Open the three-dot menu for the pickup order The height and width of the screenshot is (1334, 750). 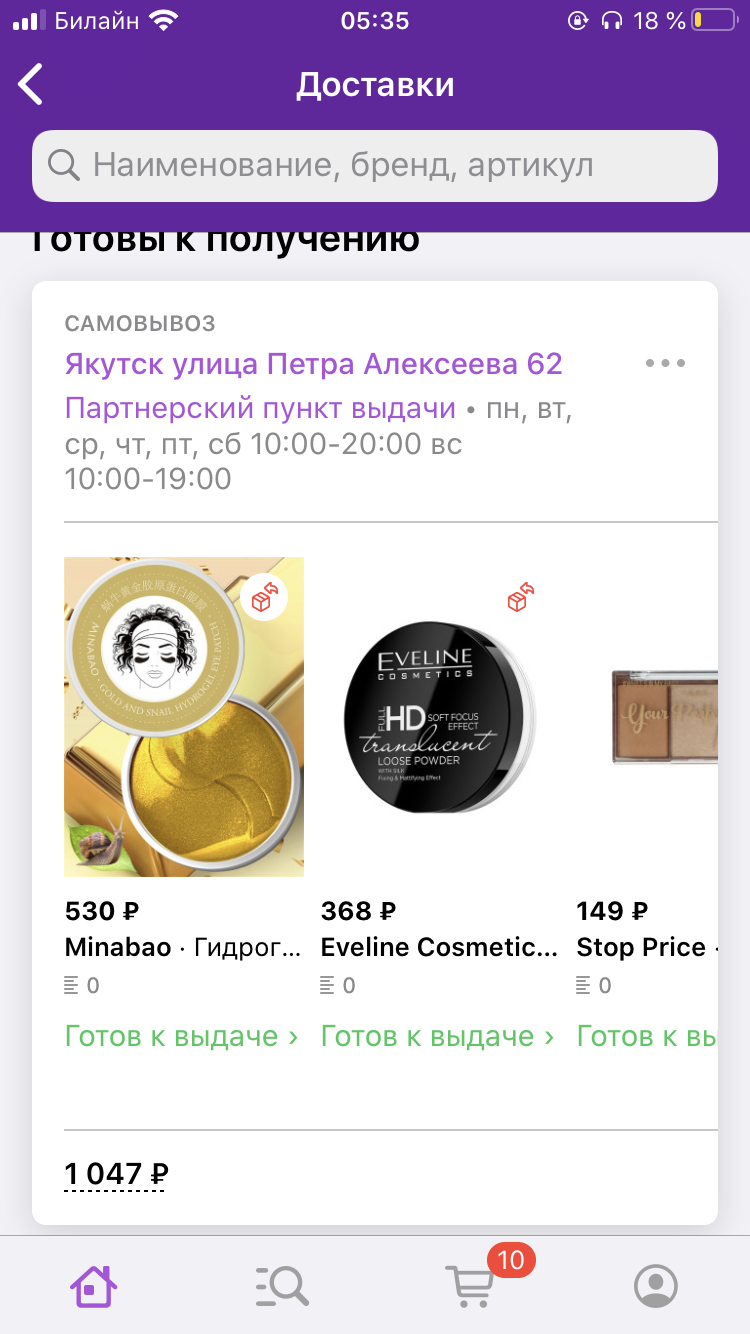[665, 363]
